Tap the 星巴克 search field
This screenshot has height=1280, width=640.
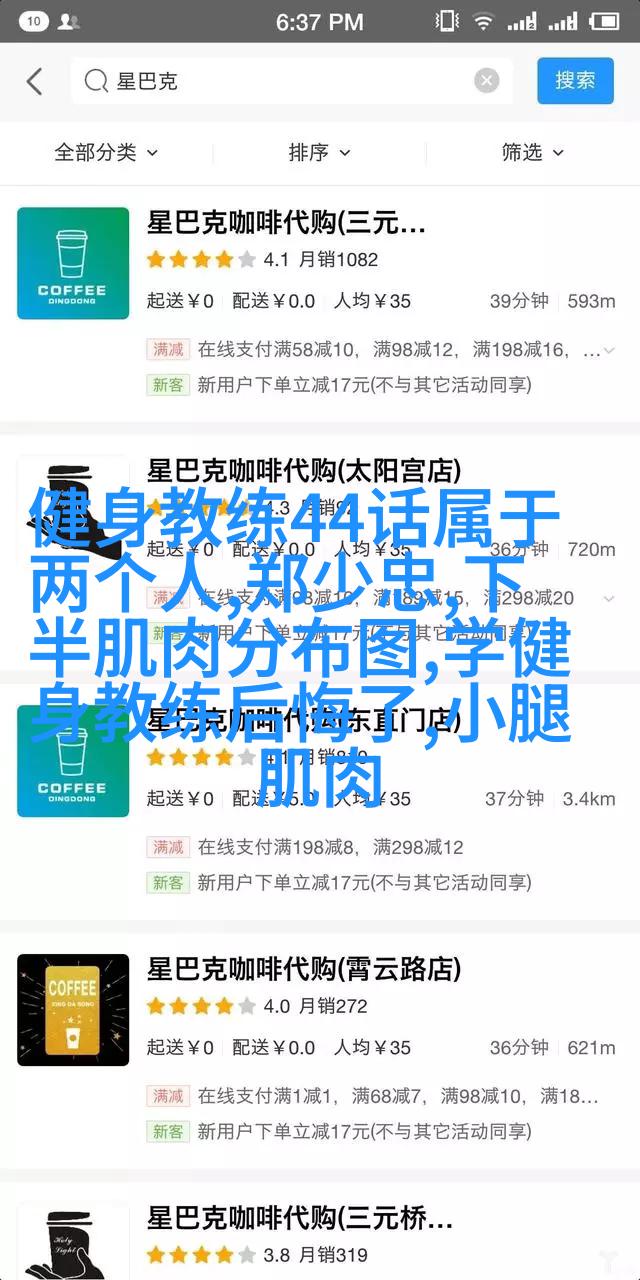click(280, 82)
